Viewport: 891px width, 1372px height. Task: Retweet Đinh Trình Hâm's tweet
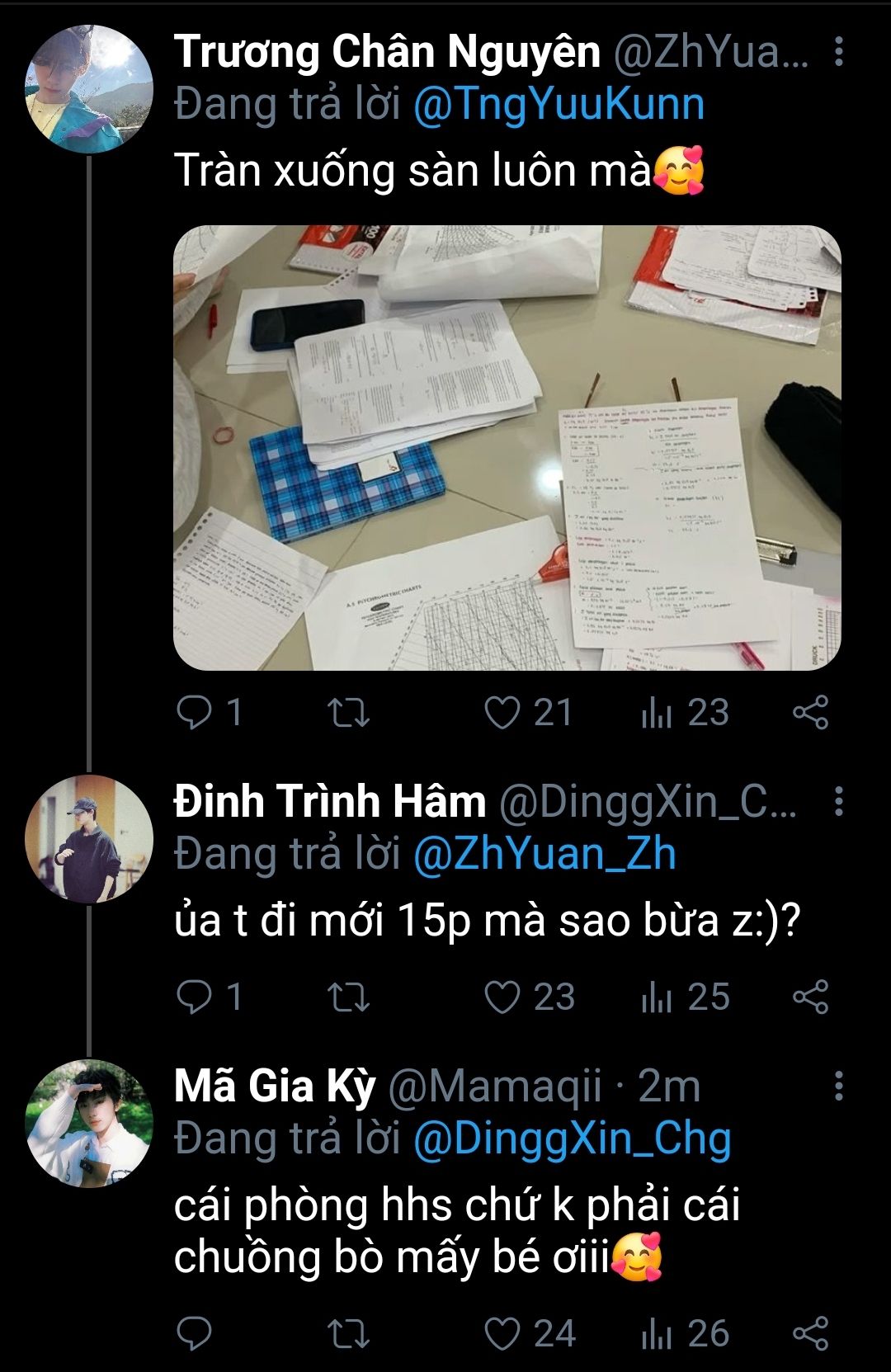pos(348,997)
